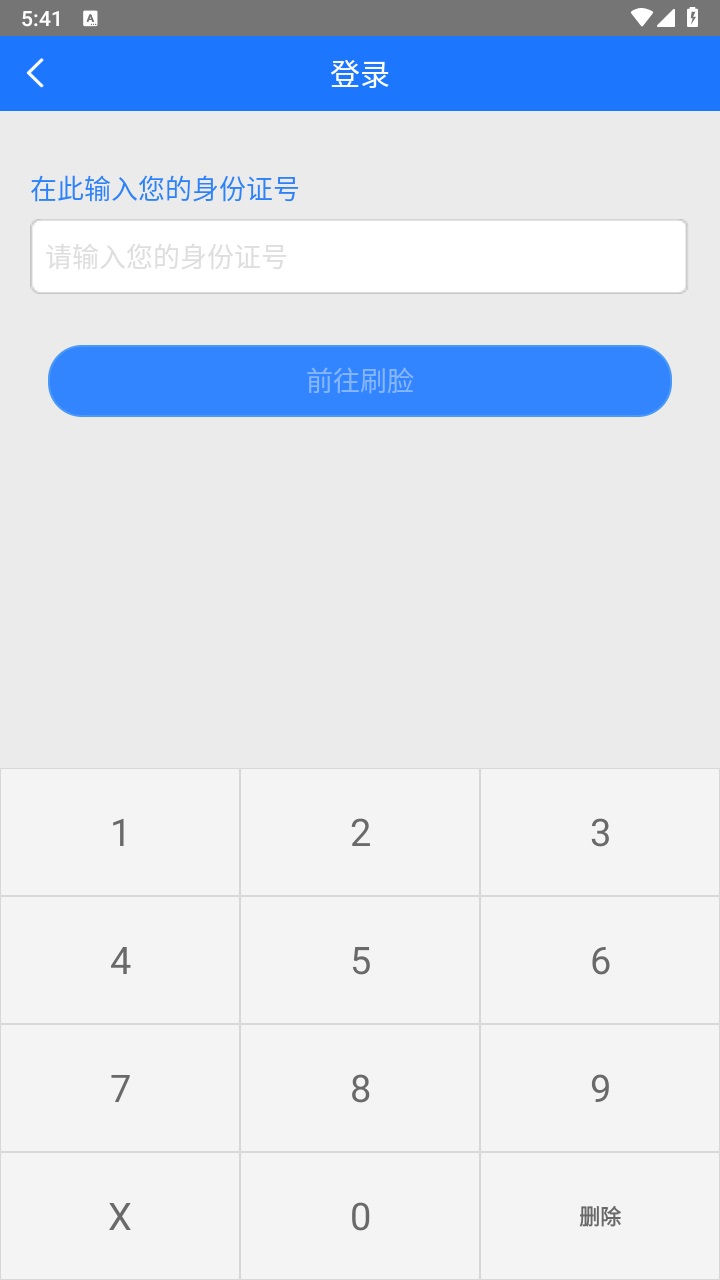This screenshot has height=1280, width=720.
Task: Tap the X key on the keypad
Action: click(120, 1216)
